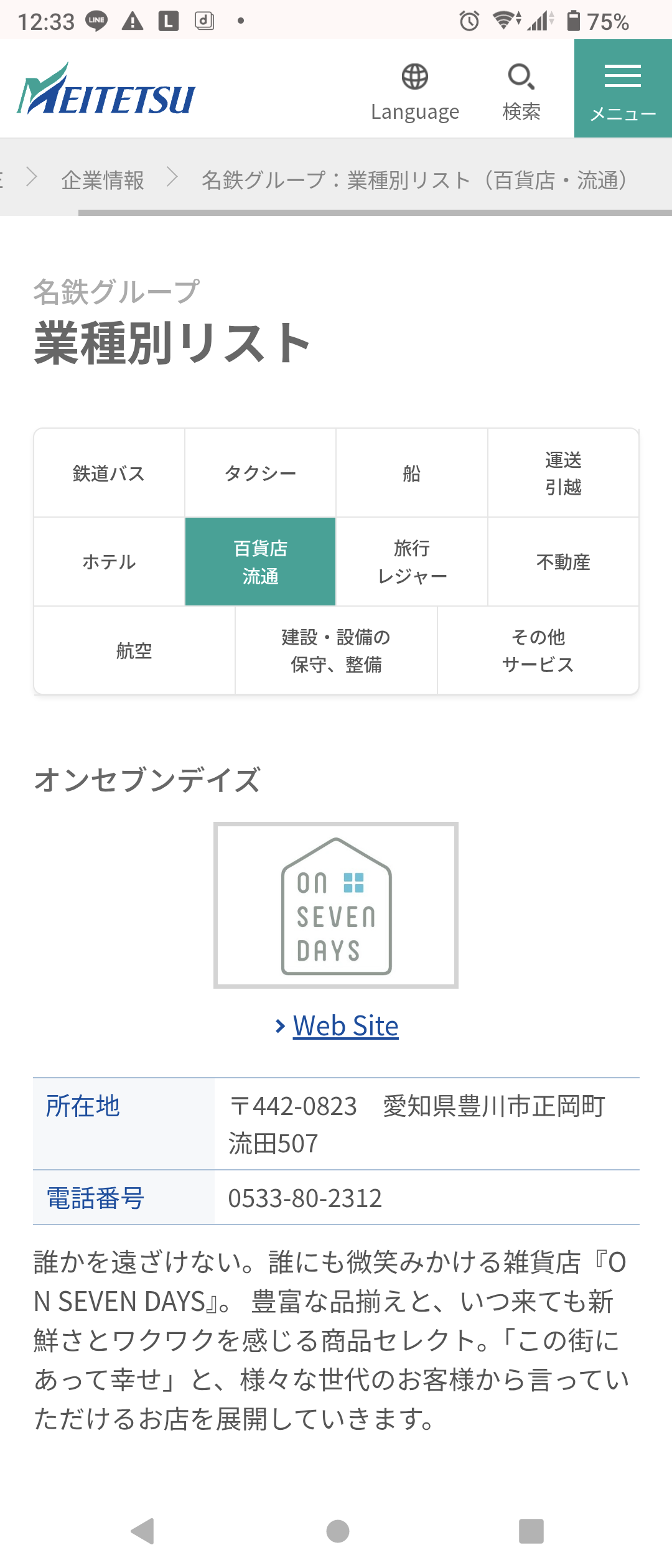The image size is (672, 1568).
Task: Open the Language selector
Action: (414, 92)
